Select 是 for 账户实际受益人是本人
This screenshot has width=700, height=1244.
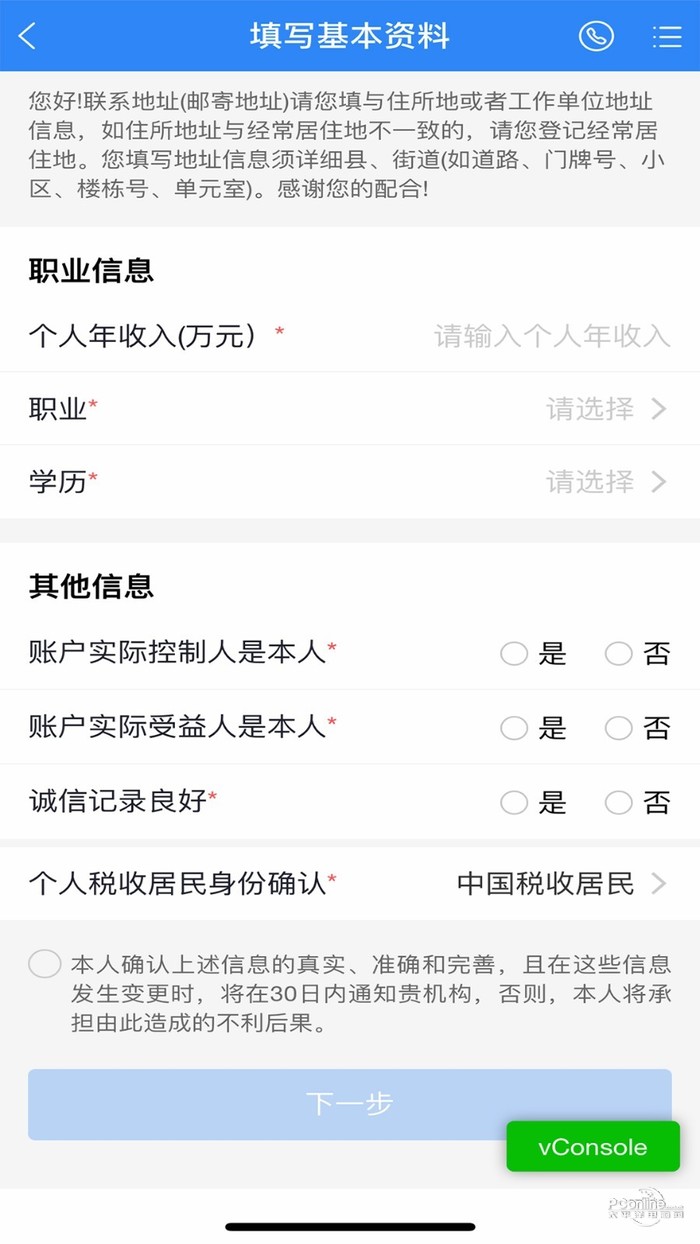[514, 728]
